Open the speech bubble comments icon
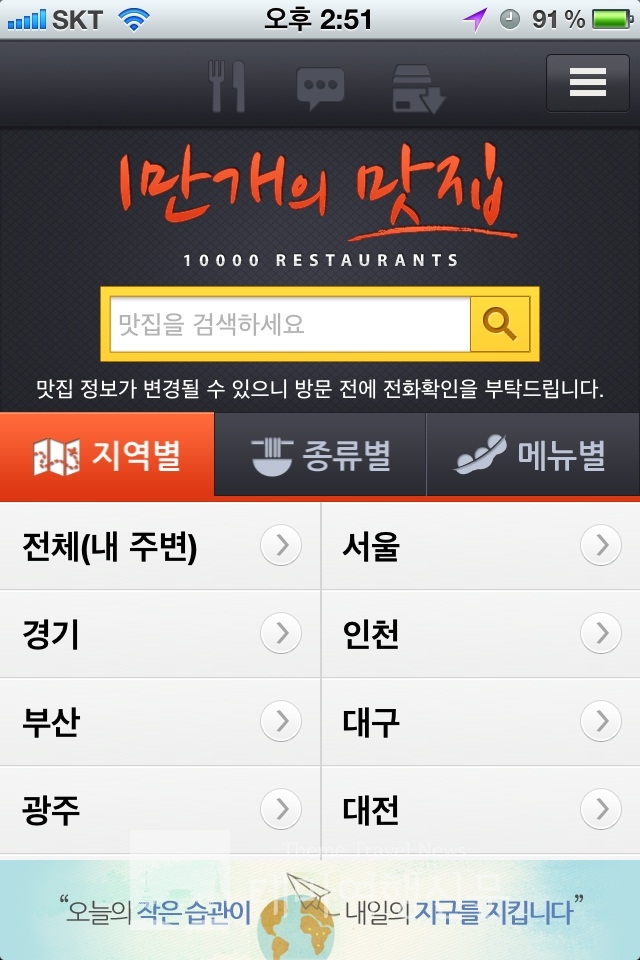The width and height of the screenshot is (640, 960). point(321,87)
